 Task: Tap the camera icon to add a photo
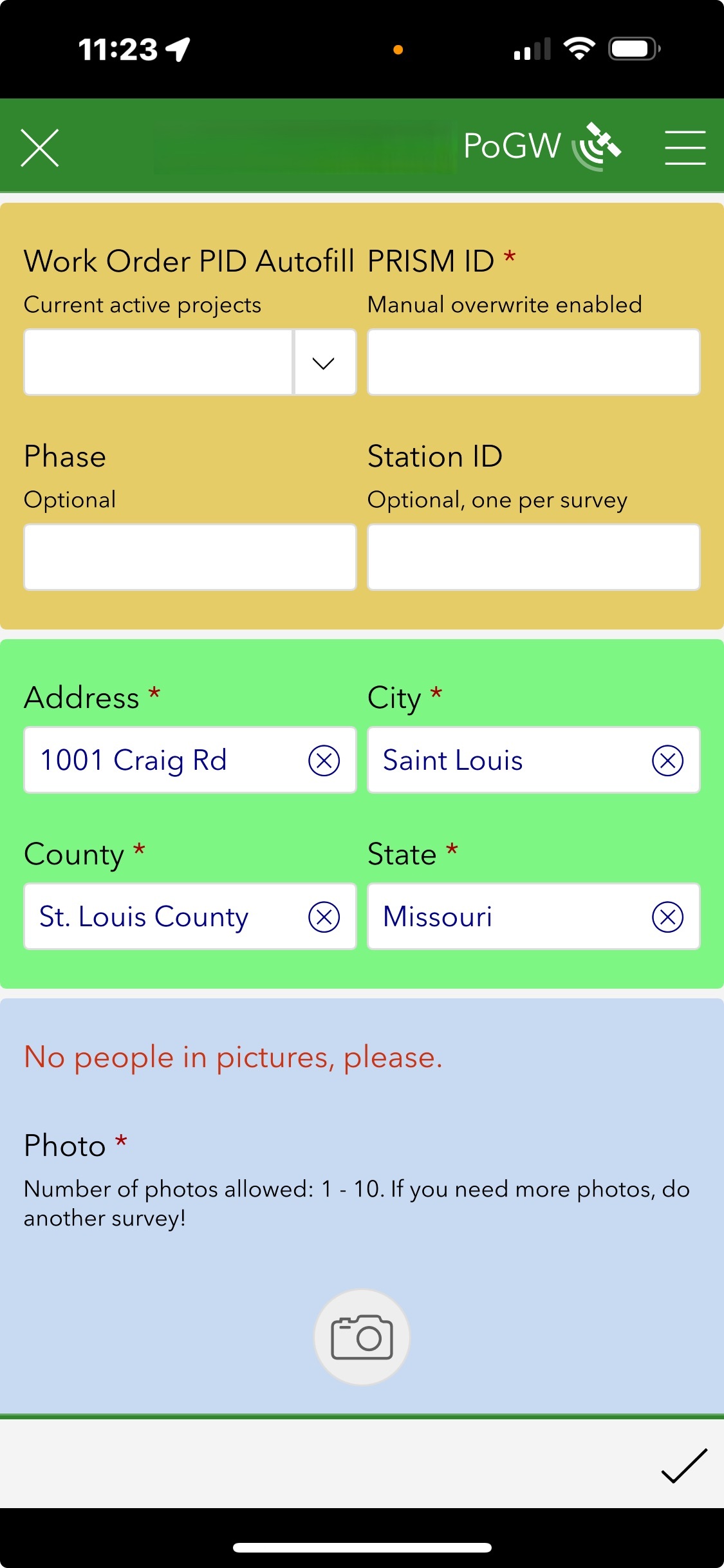coord(362,1337)
